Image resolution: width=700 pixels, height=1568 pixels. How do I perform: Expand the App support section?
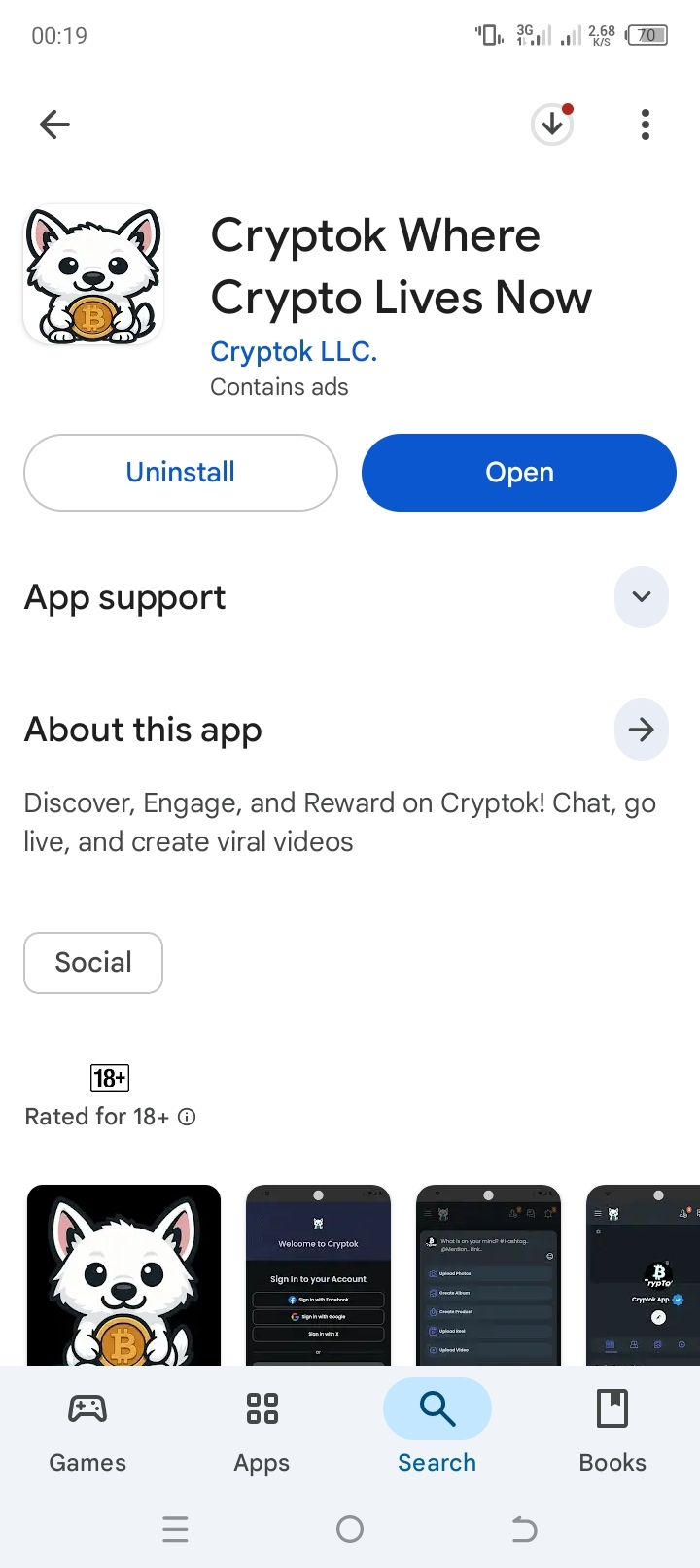(642, 597)
